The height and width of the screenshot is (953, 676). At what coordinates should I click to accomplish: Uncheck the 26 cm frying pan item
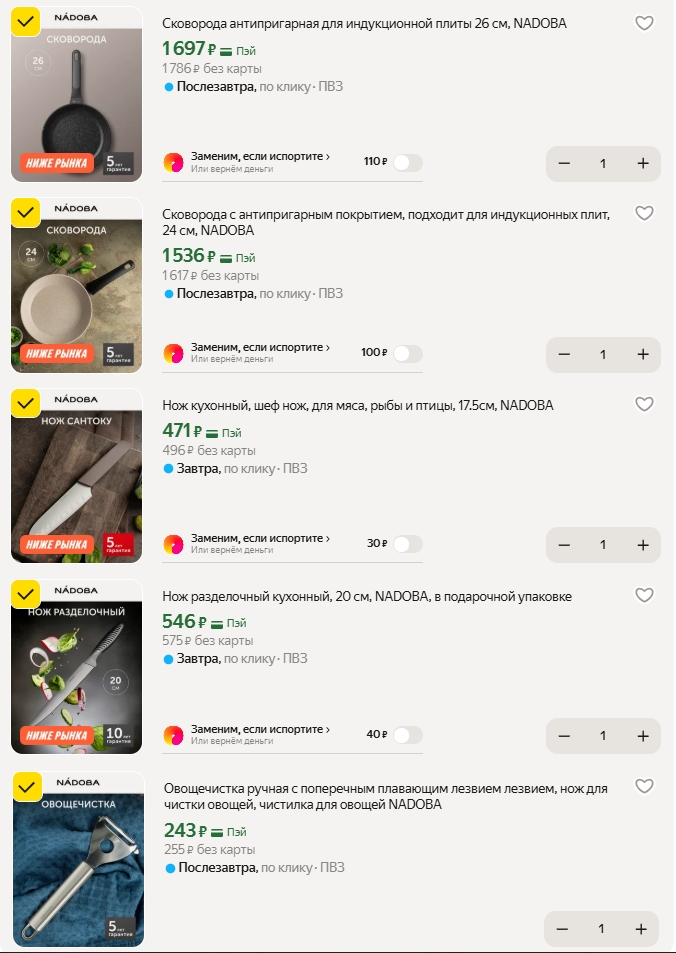(x=26, y=21)
